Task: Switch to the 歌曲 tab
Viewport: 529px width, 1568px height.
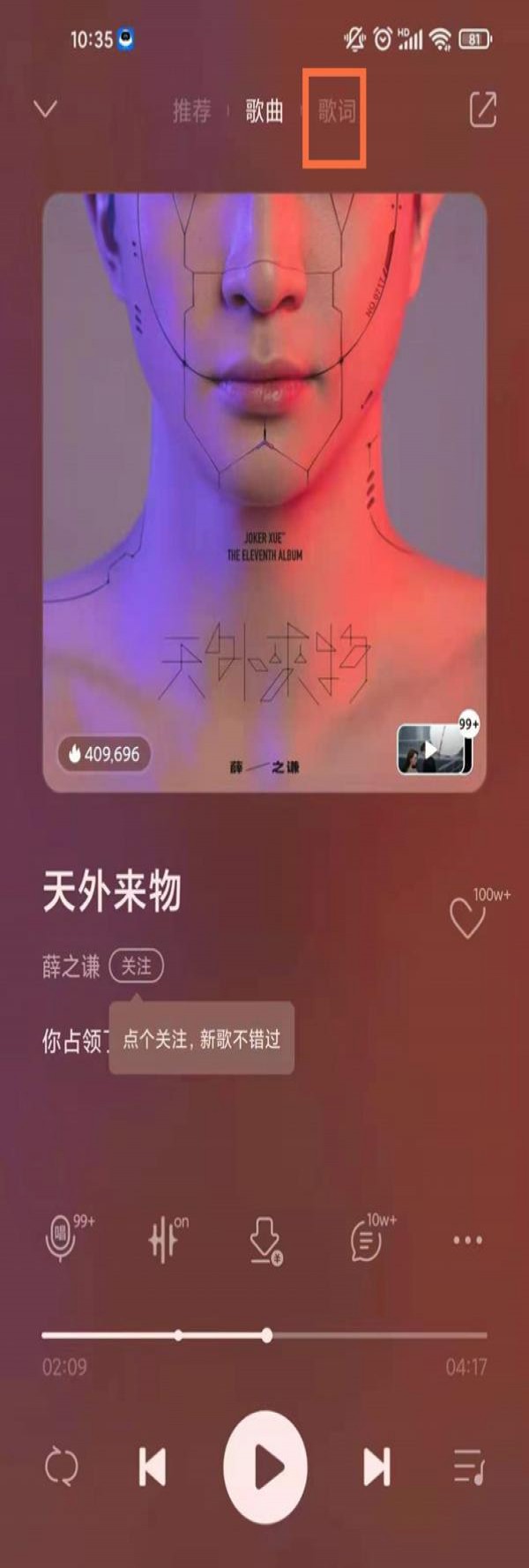Action: [x=264, y=111]
